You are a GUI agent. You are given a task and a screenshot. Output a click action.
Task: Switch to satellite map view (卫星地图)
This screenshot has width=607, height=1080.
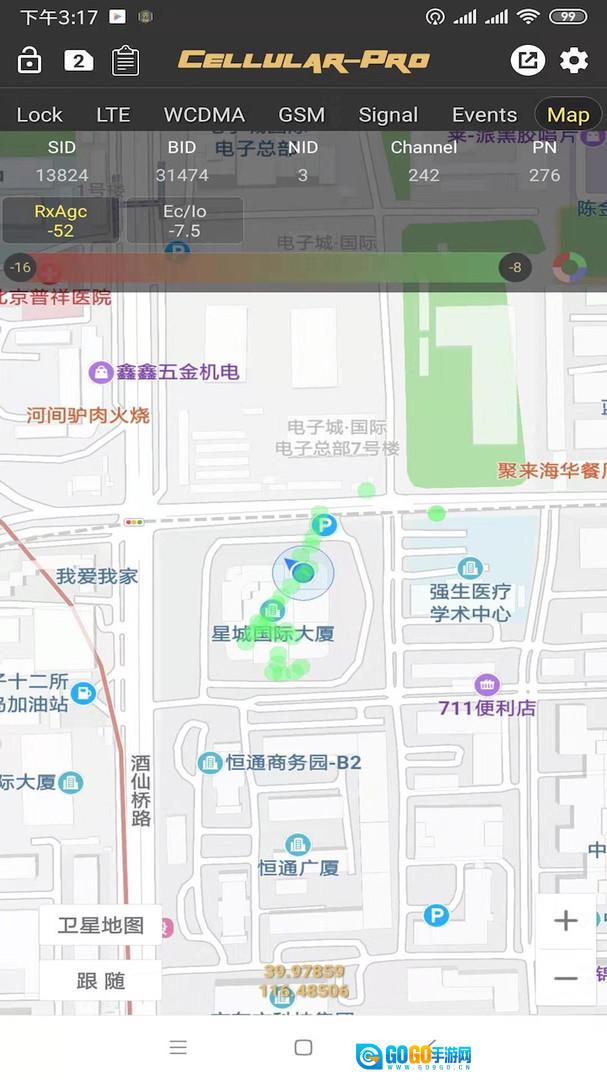(x=101, y=925)
